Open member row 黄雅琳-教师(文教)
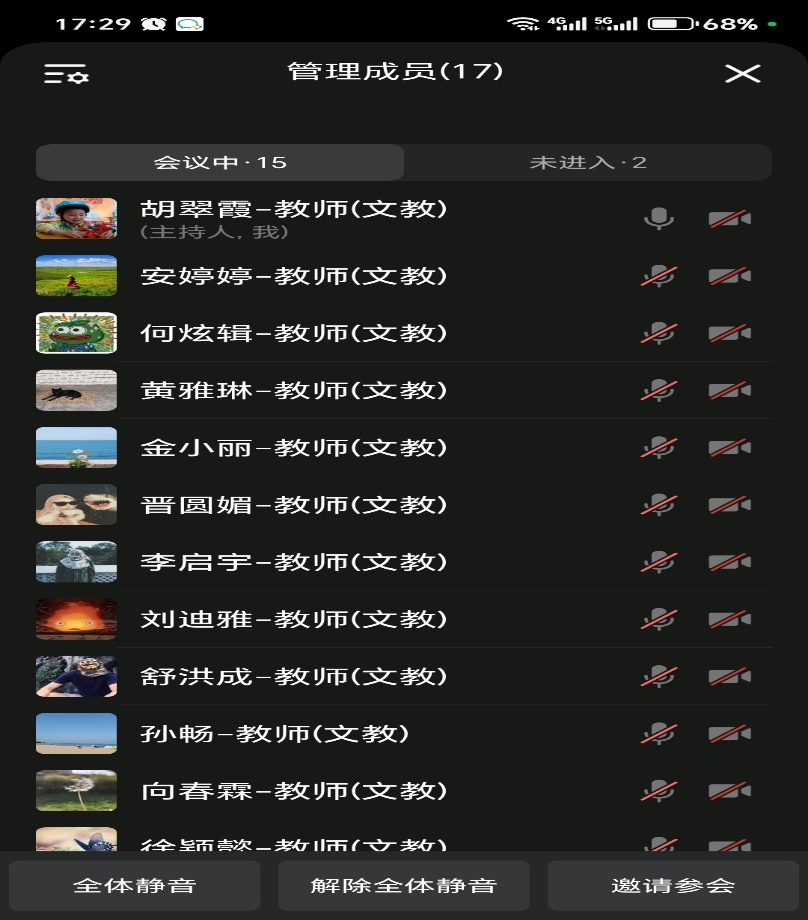The height and width of the screenshot is (920, 808). point(294,390)
